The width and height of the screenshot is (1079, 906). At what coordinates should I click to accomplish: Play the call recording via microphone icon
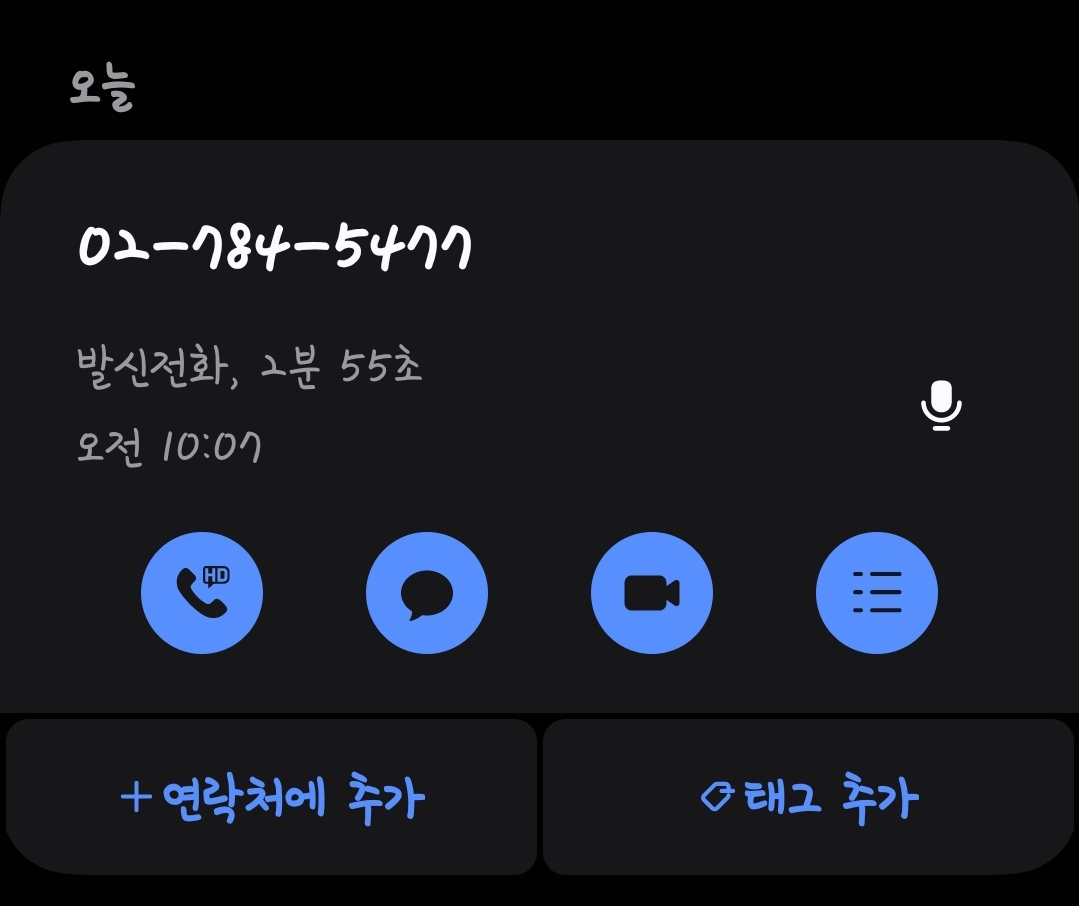(940, 405)
